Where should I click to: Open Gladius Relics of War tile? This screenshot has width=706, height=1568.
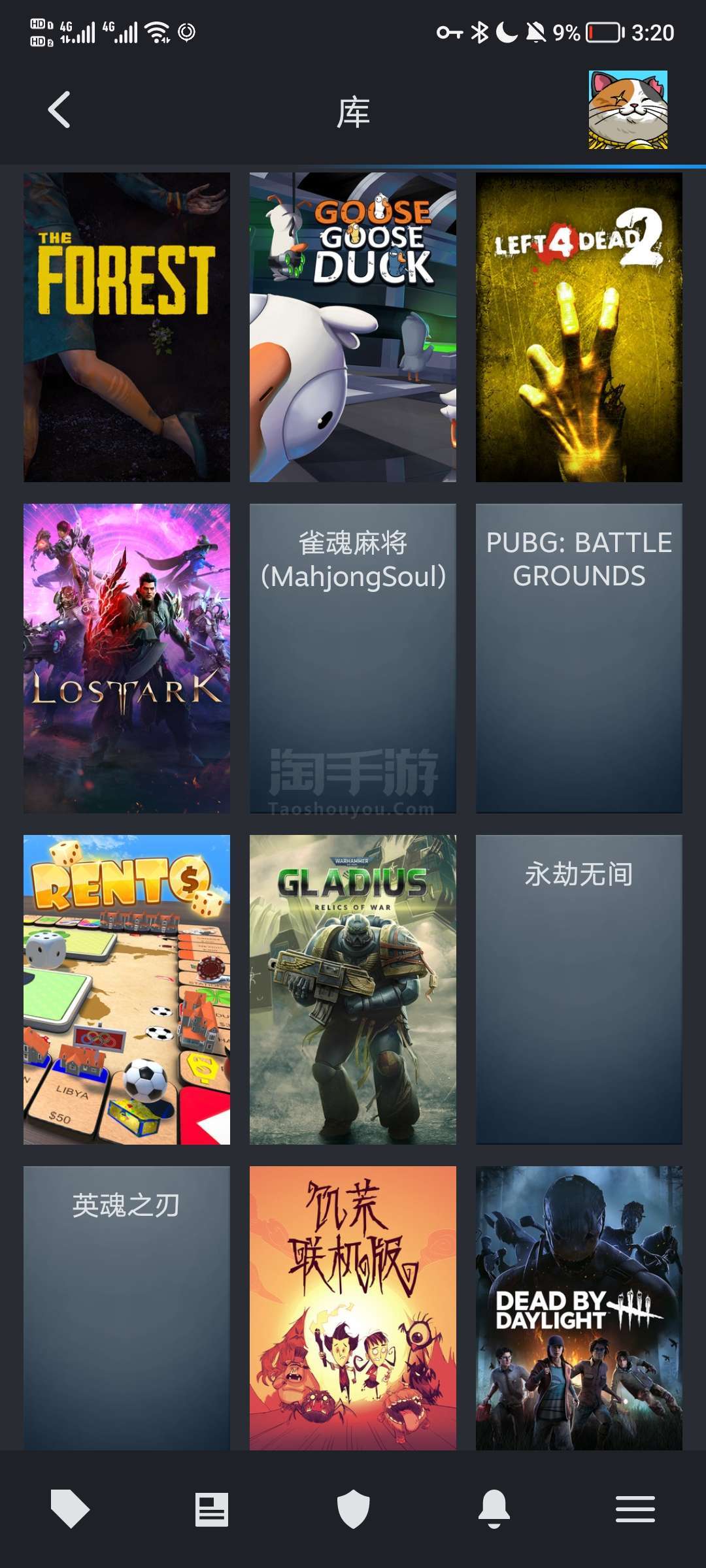353,990
